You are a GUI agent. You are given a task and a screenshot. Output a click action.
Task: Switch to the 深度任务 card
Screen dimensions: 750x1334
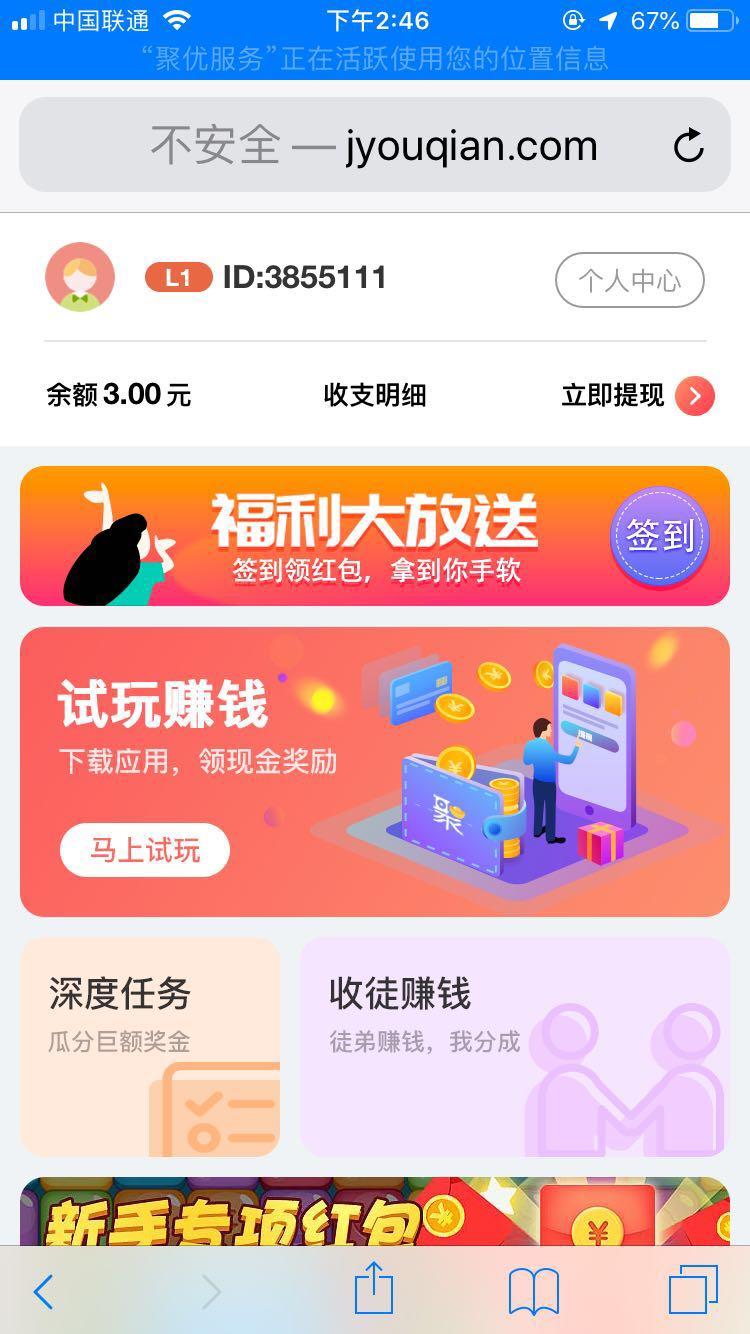click(150, 1045)
